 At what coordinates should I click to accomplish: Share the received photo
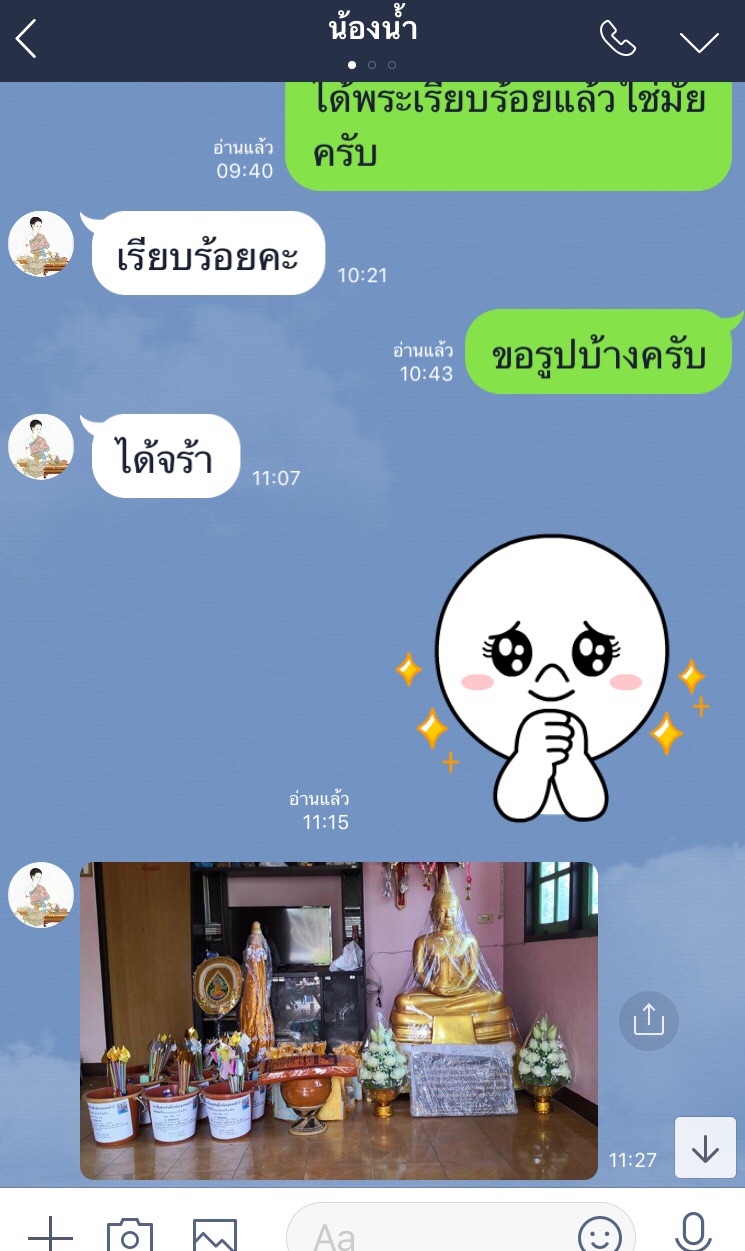[x=648, y=1020]
